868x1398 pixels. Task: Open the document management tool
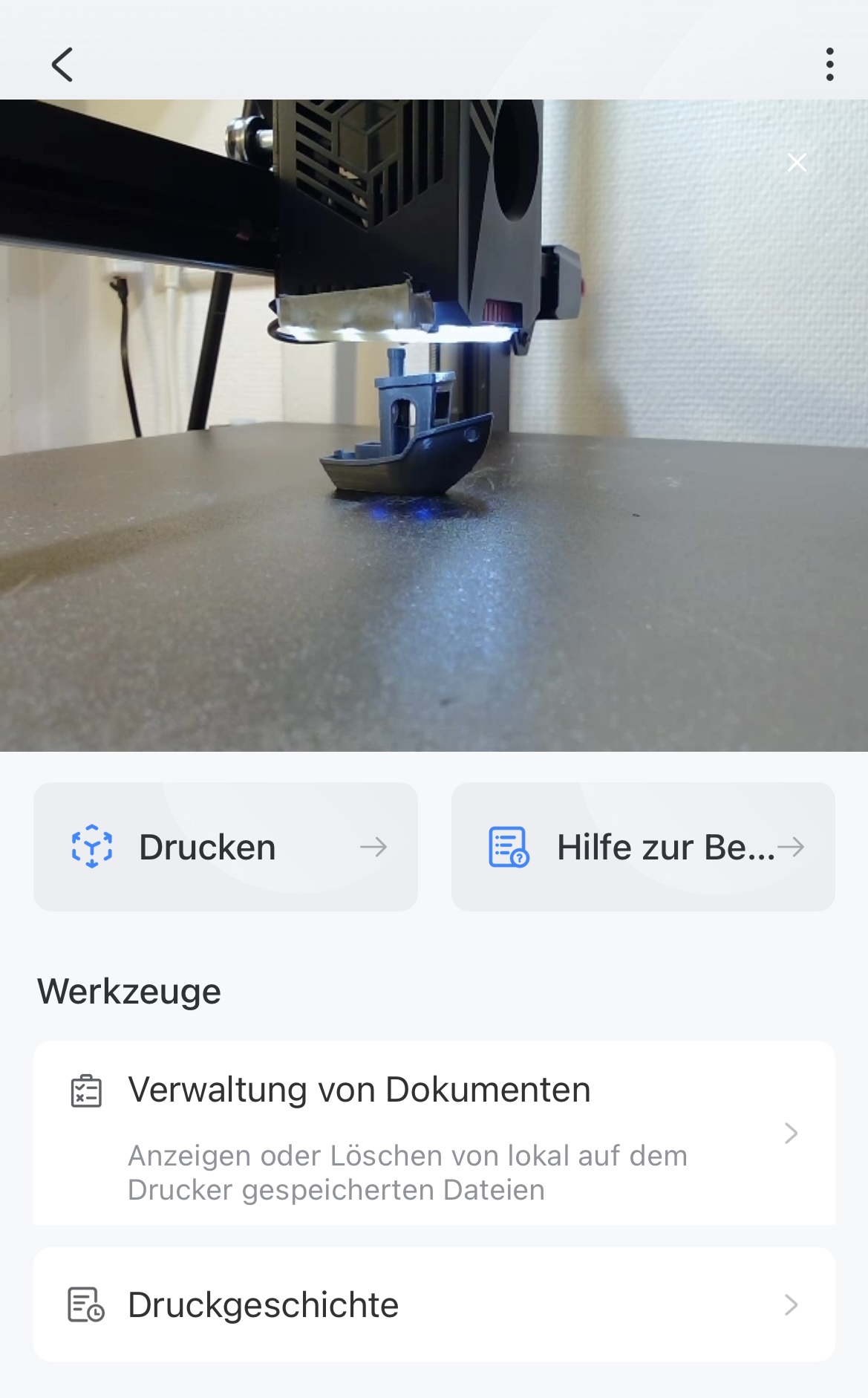(359, 1089)
